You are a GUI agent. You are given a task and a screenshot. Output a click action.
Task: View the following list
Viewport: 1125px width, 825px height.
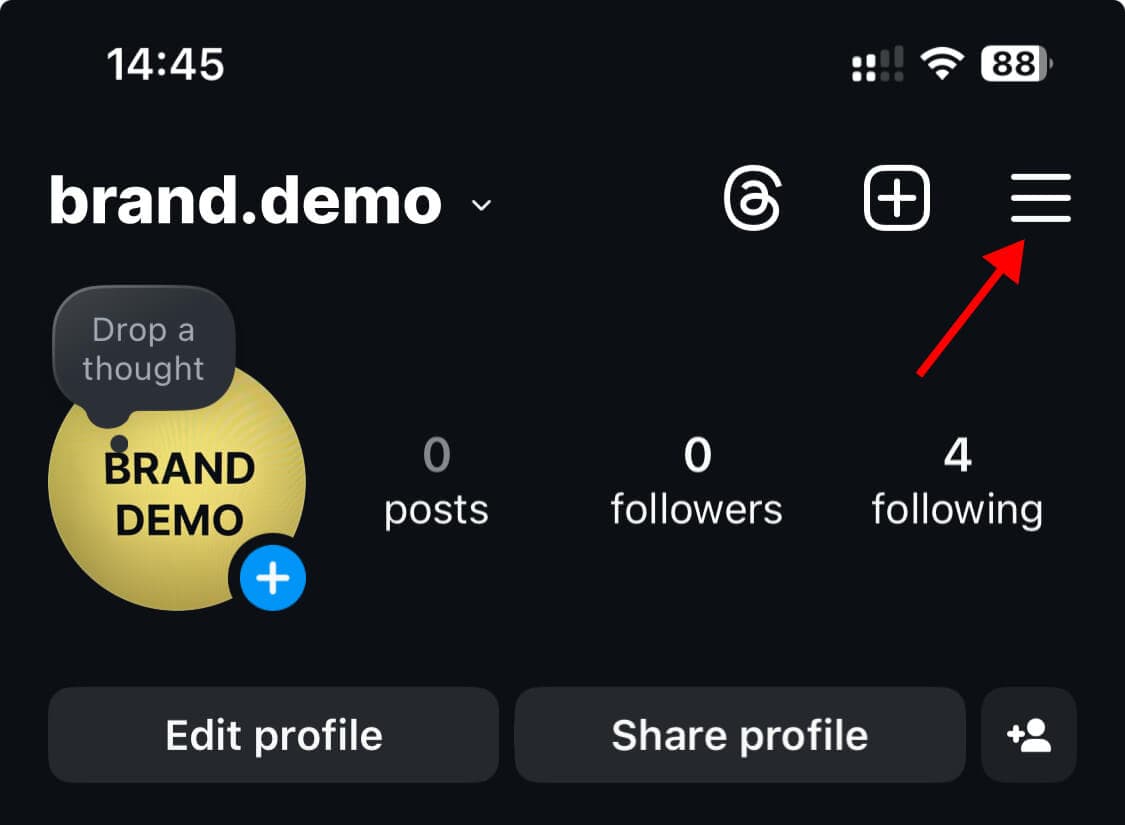click(x=957, y=482)
